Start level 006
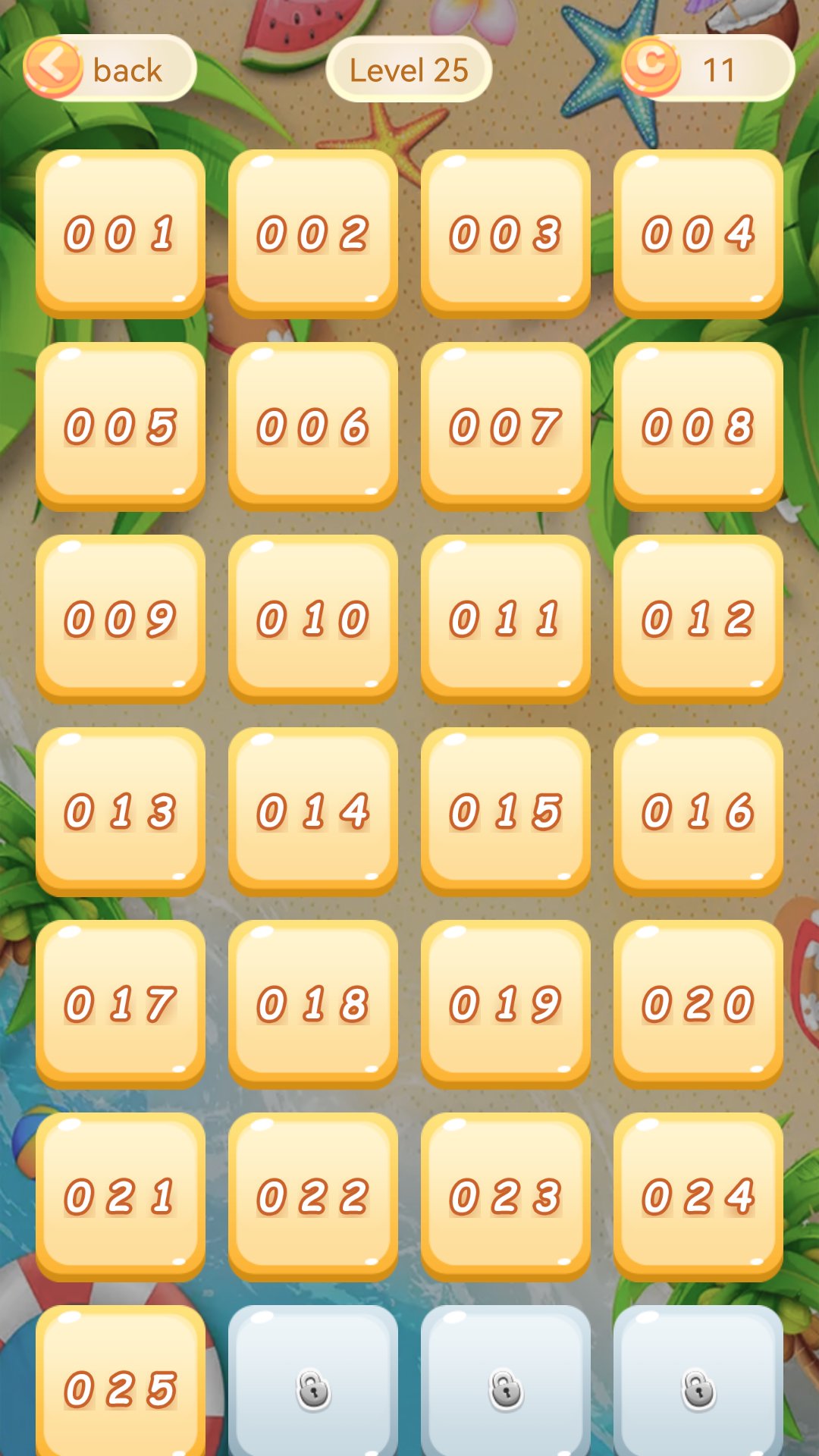The image size is (819, 1456). pyautogui.click(x=313, y=426)
